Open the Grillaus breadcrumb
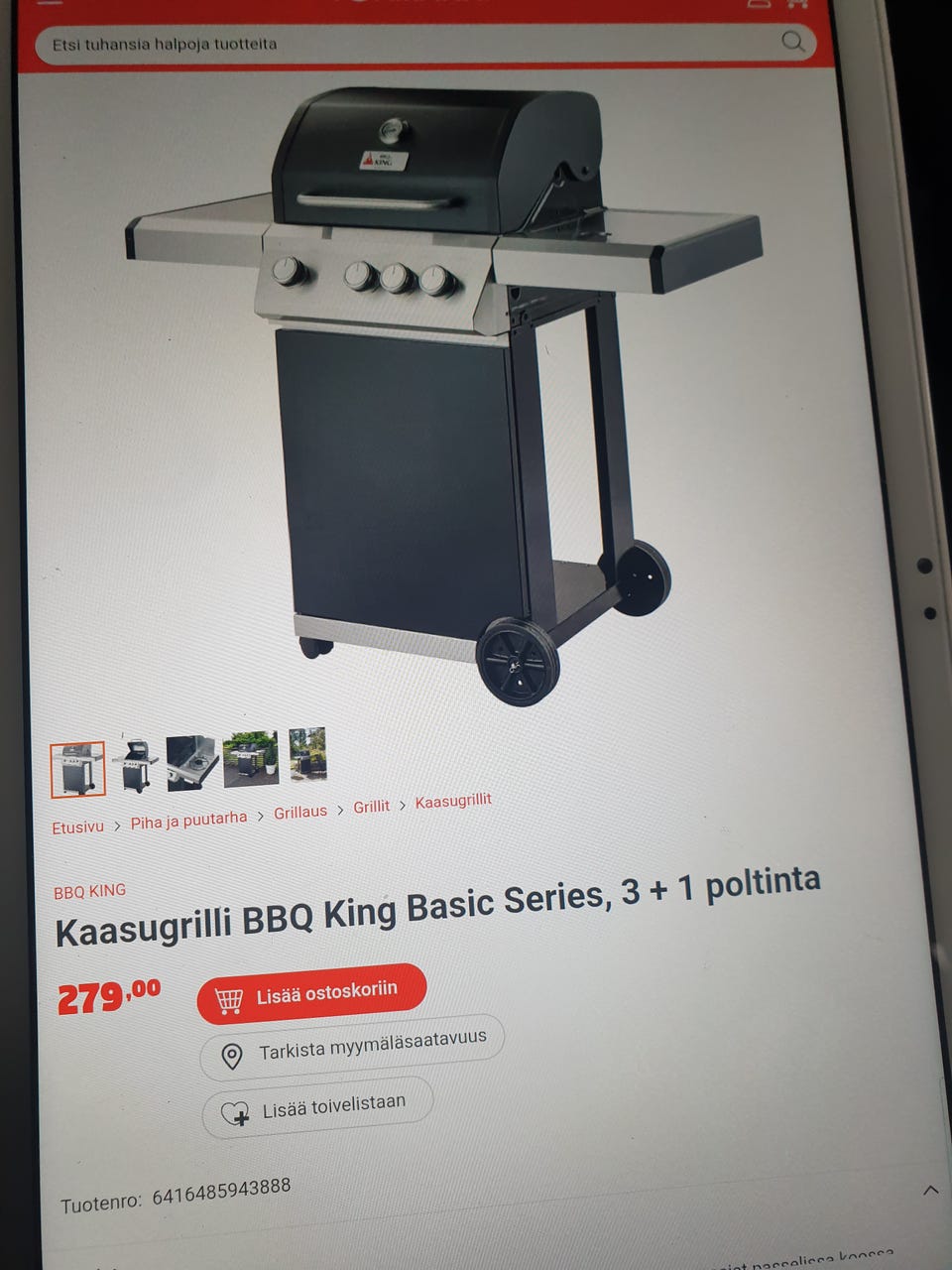 (300, 810)
